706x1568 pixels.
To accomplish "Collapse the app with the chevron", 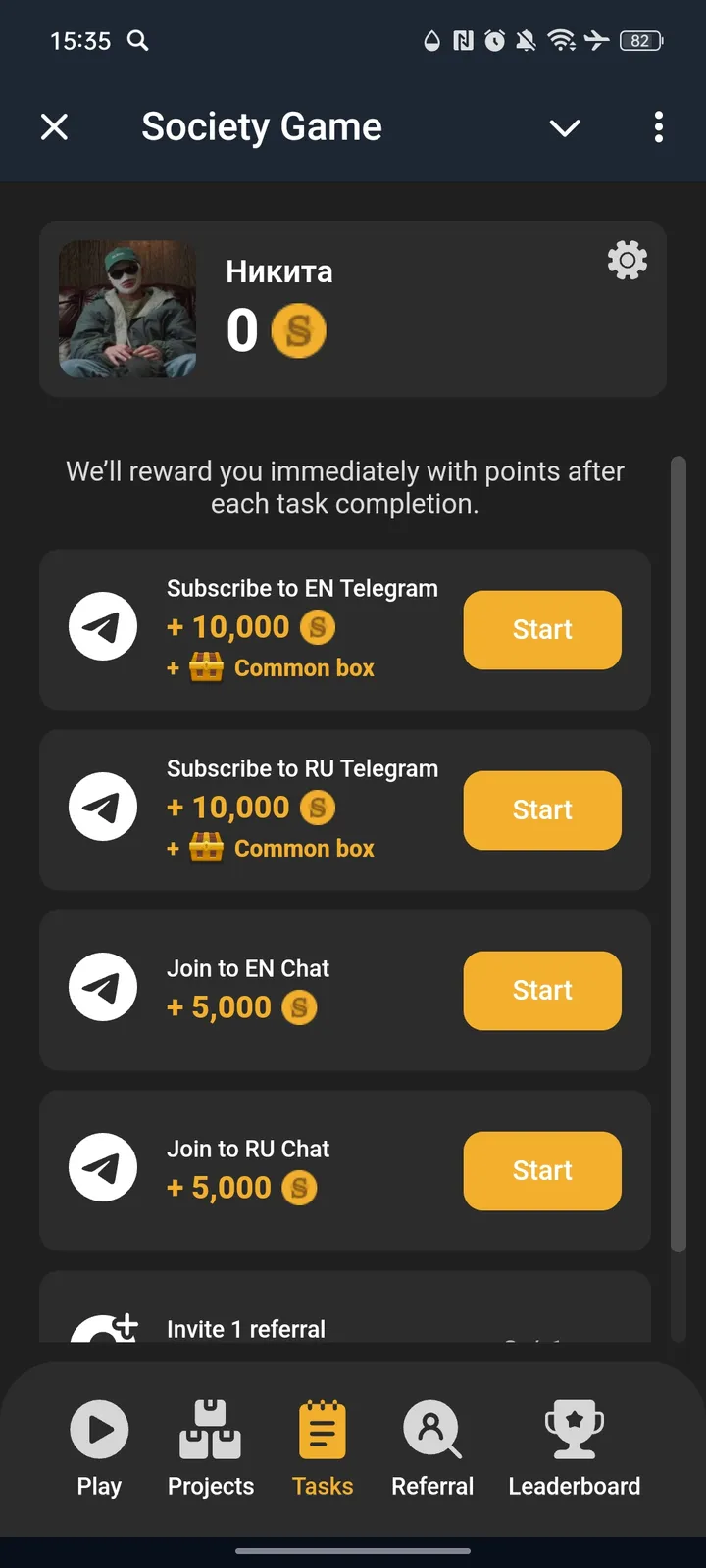I will coord(565,127).
